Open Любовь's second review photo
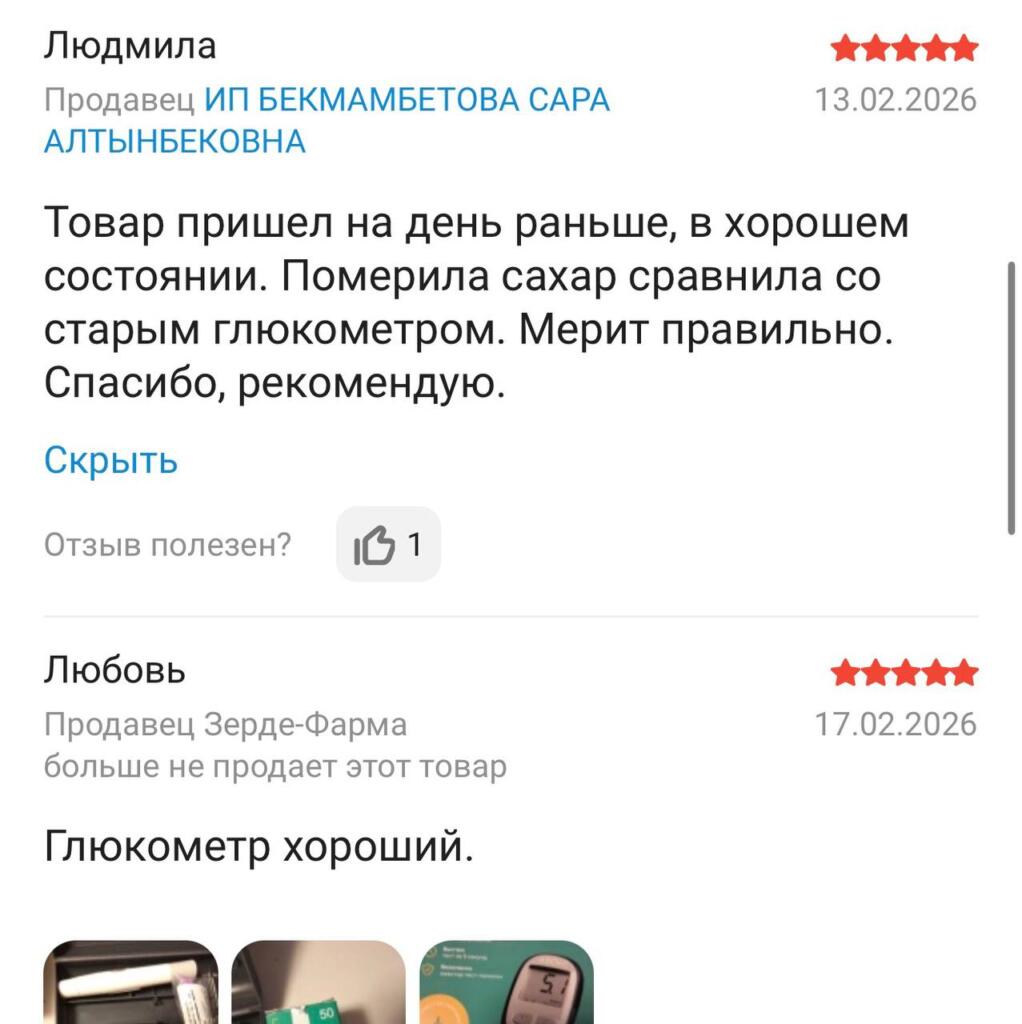Viewport: 1022px width, 1024px height. point(318,983)
